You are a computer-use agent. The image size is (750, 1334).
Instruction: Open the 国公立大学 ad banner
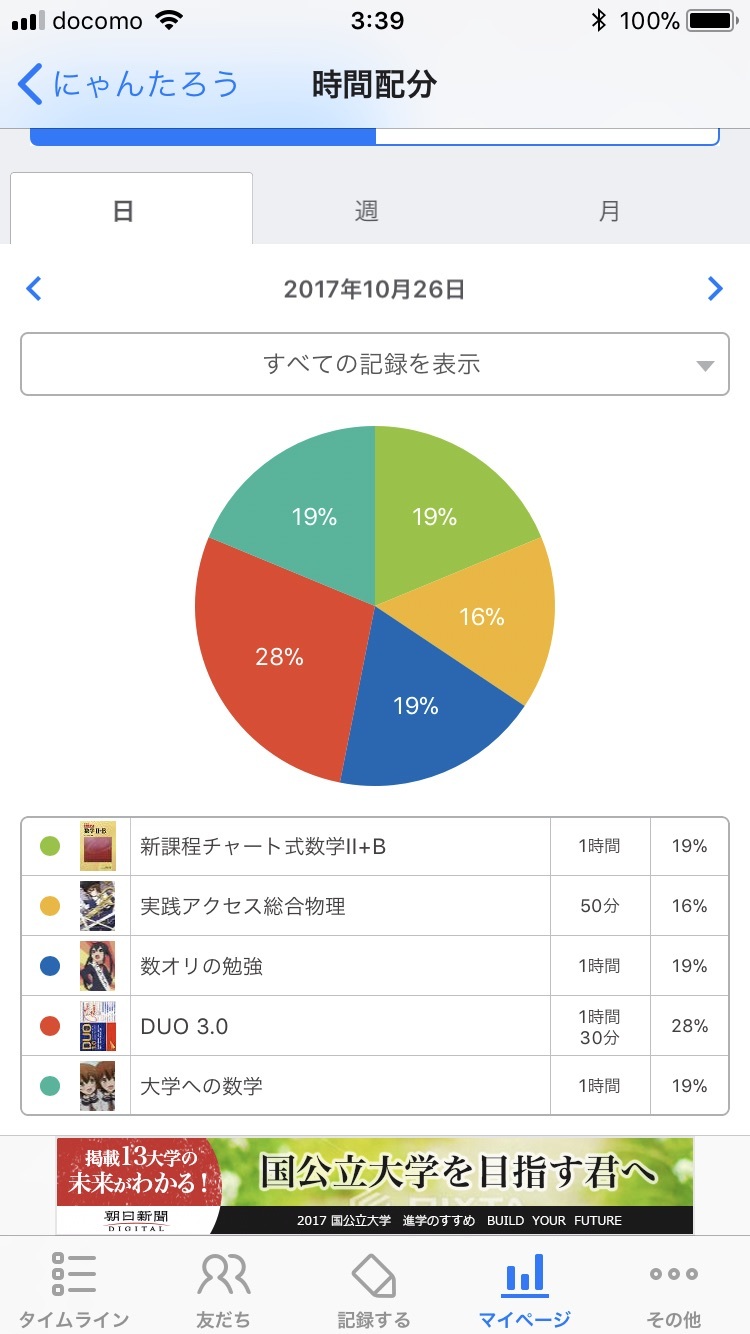pyautogui.click(x=375, y=1185)
